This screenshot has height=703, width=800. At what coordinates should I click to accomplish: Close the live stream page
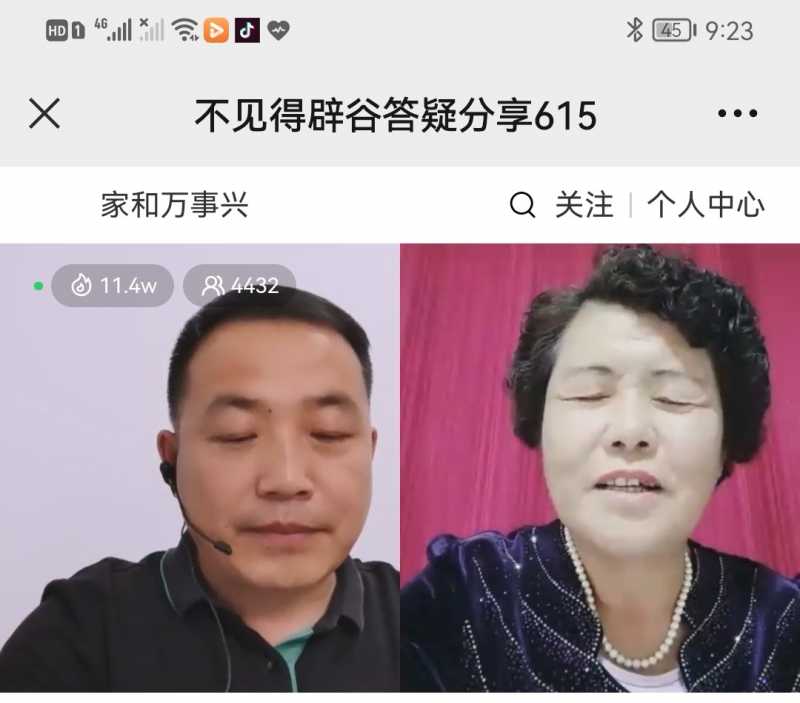pos(44,114)
